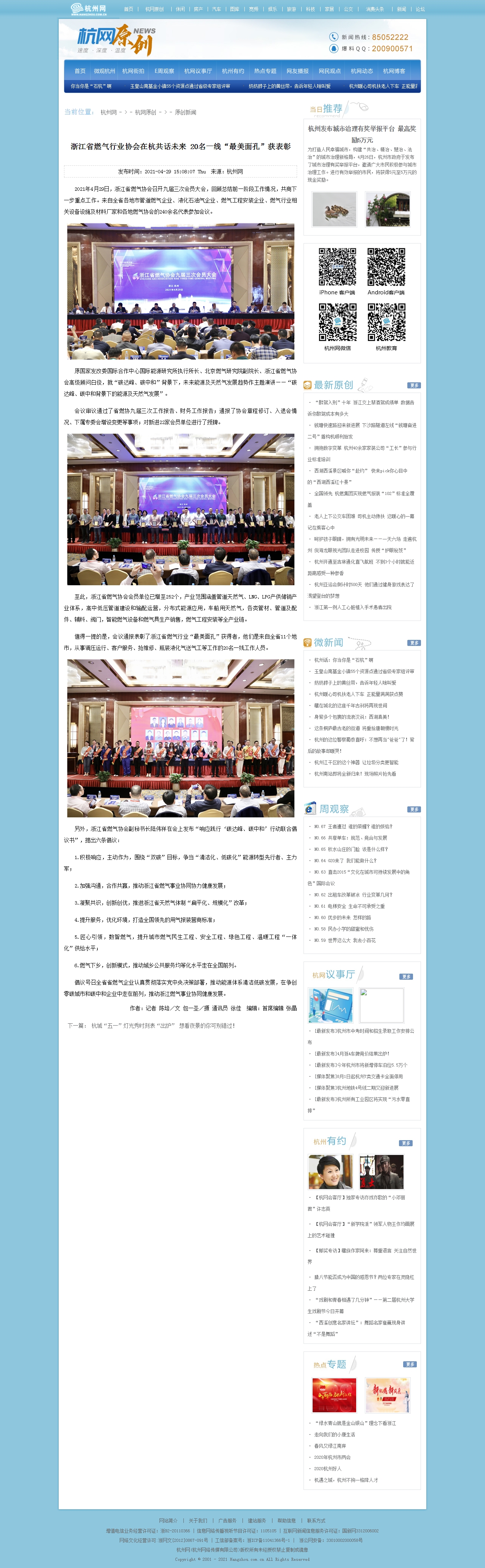Tap 更多 next to 最新原创
485x1568 pixels.
pos(413,385)
